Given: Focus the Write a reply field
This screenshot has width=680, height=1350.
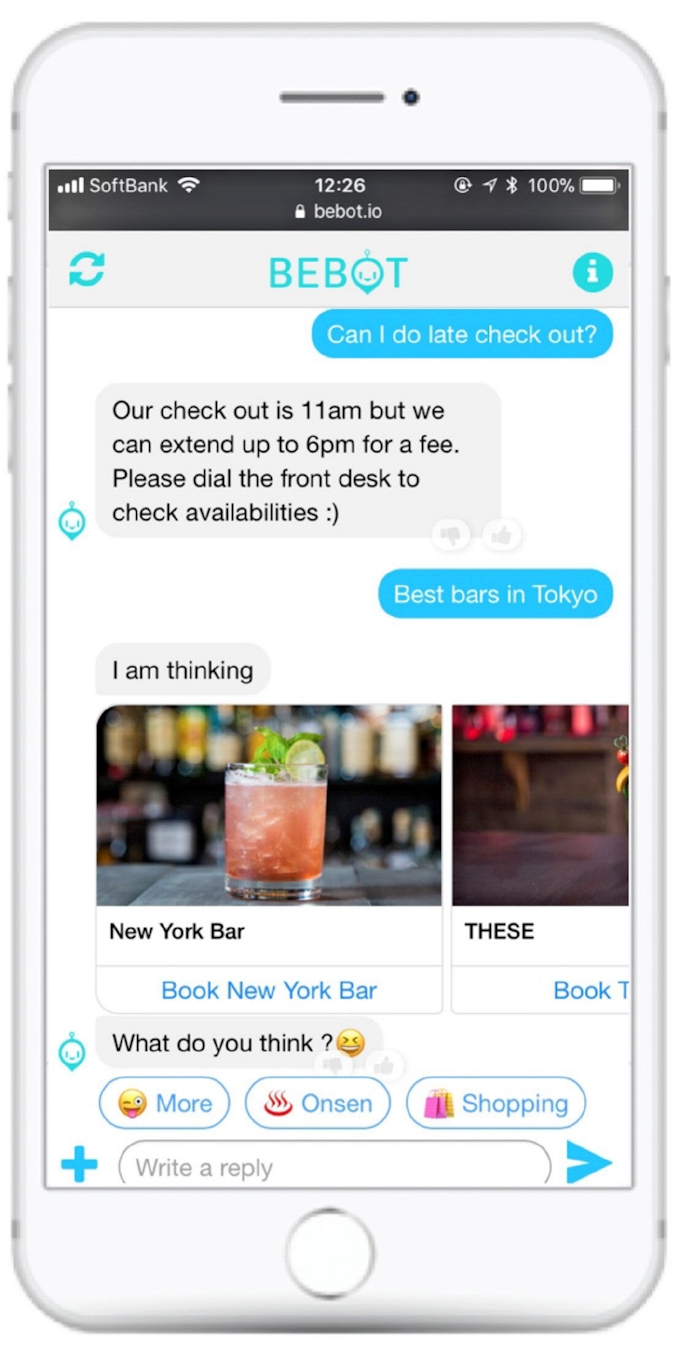Looking at the screenshot, I should pos(335,1166).
